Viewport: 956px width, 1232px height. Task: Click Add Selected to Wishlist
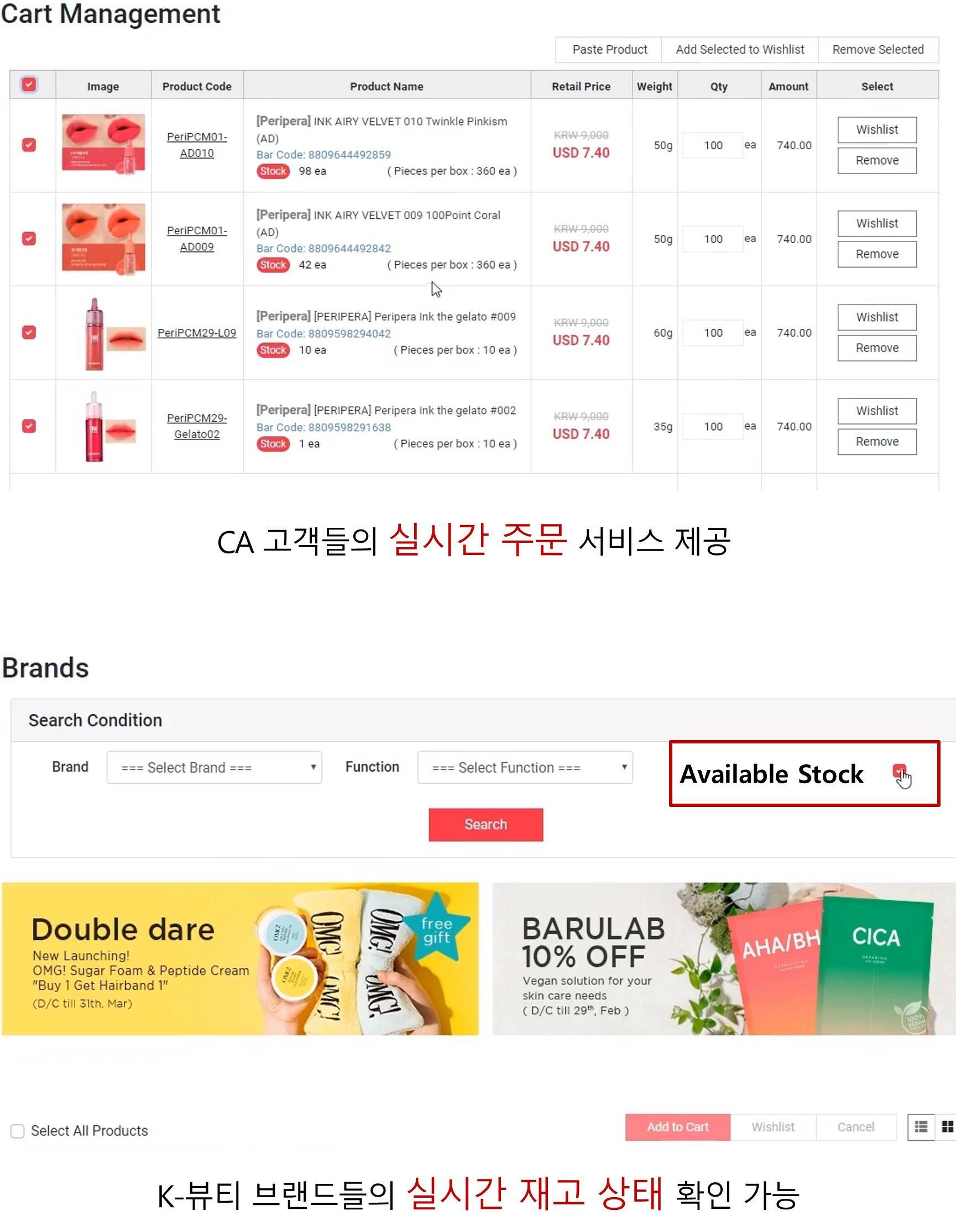(739, 49)
